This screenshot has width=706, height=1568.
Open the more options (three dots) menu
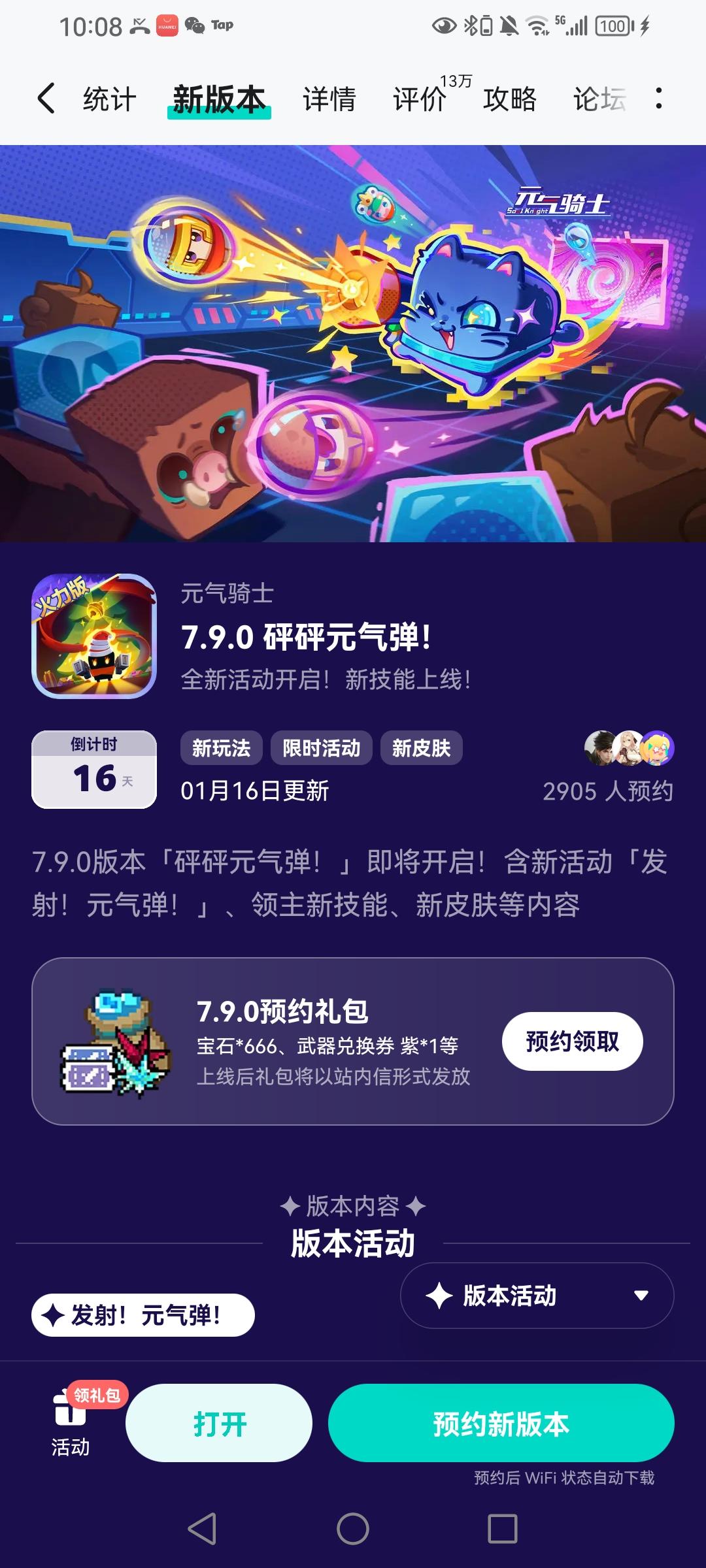(660, 97)
